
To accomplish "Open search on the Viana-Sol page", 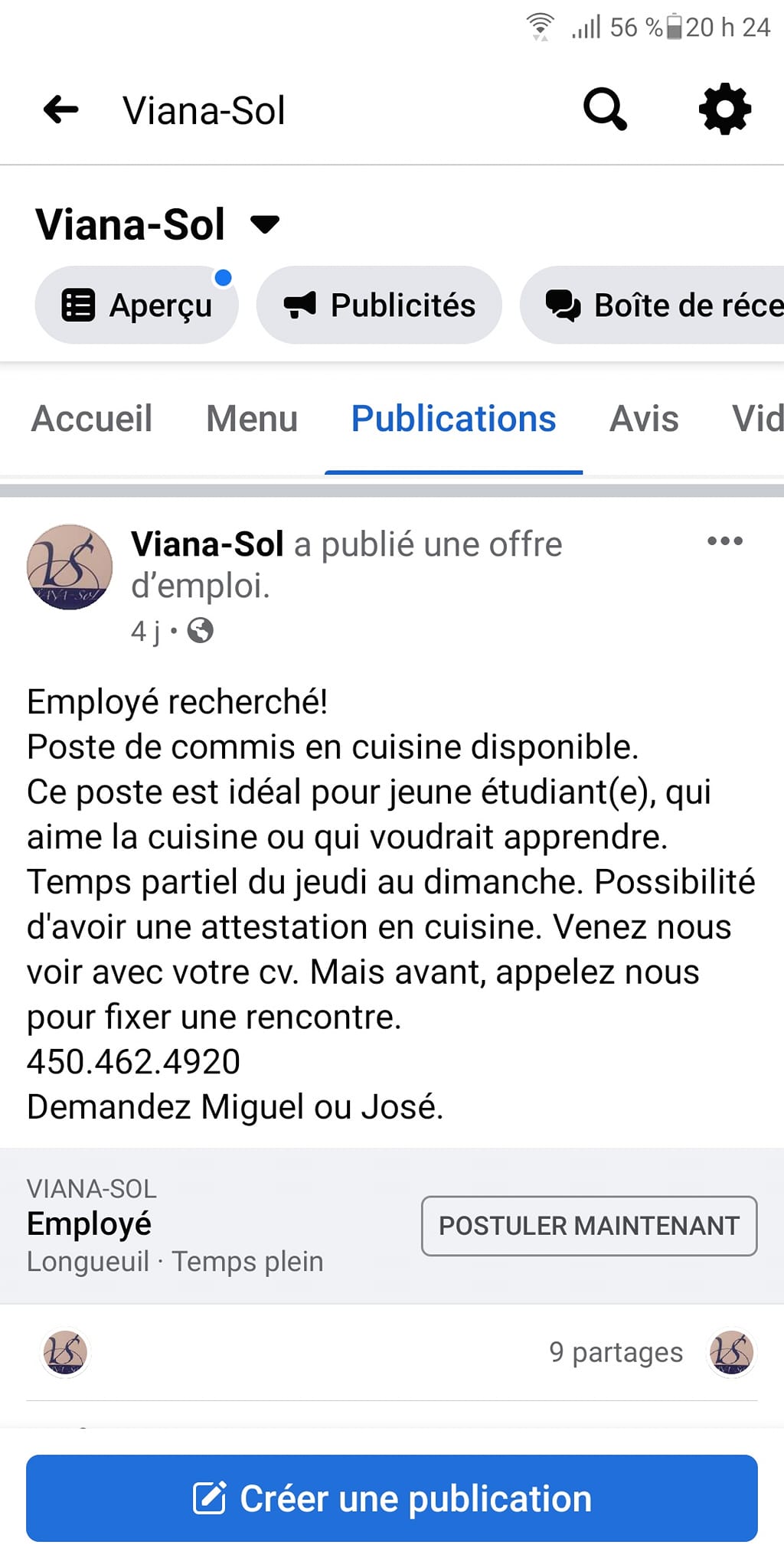I will pyautogui.click(x=605, y=110).
